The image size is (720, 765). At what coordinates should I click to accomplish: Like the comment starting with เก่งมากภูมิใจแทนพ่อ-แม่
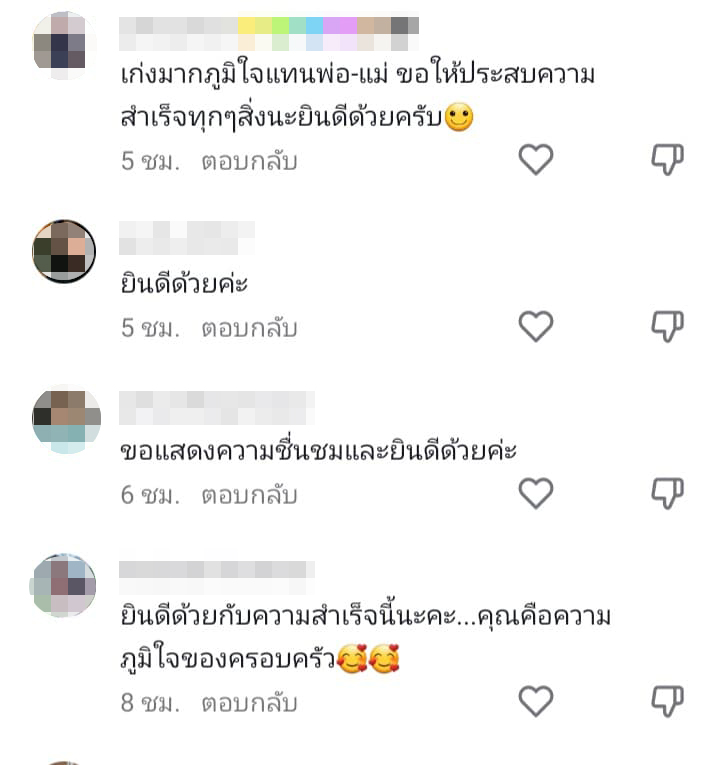[536, 160]
